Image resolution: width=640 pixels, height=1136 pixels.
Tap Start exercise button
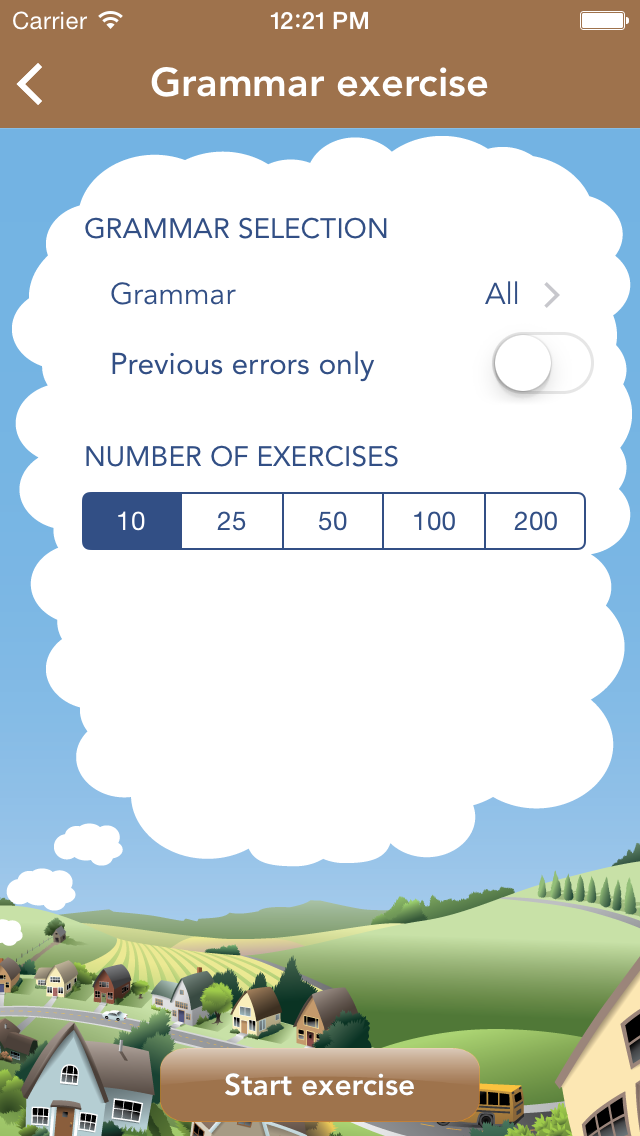pos(320,1085)
